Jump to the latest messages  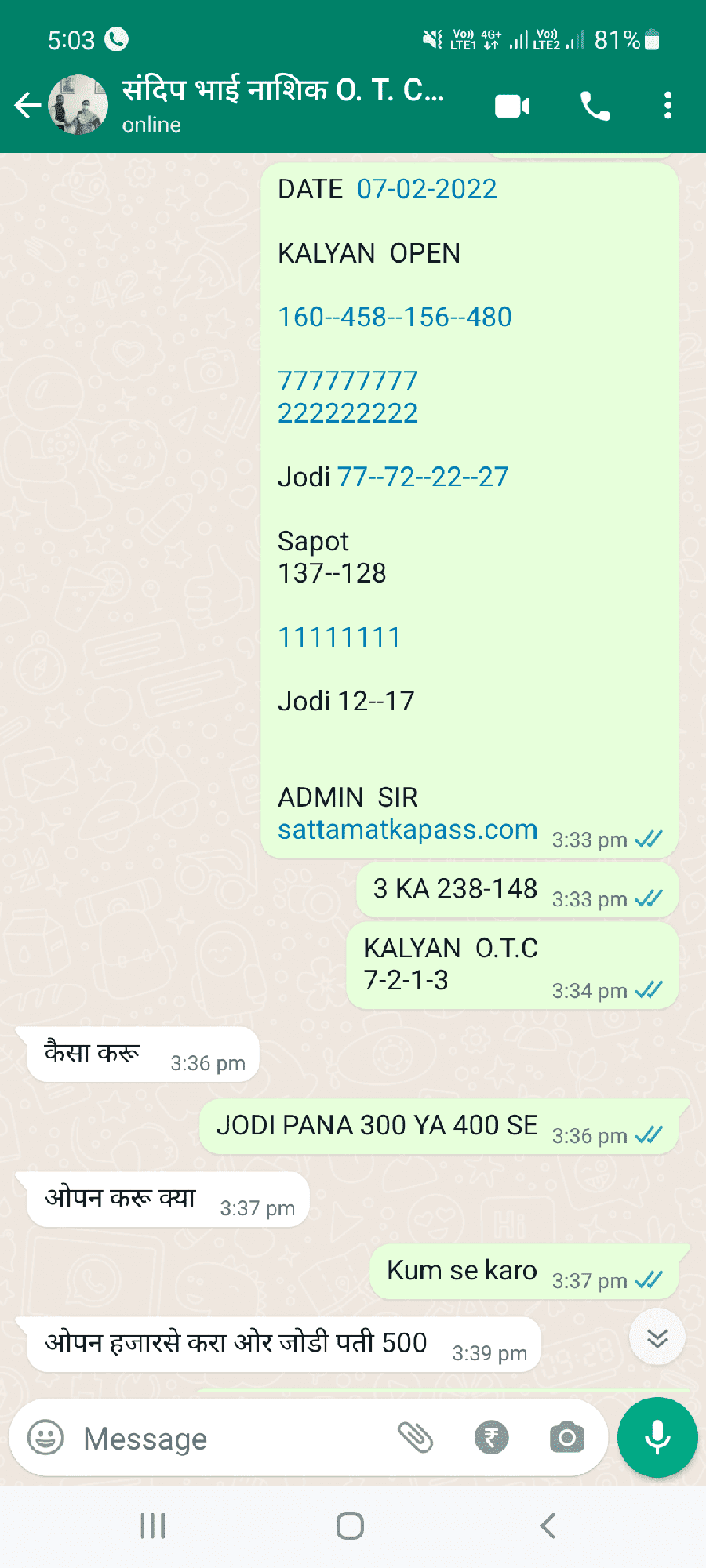(x=657, y=1338)
